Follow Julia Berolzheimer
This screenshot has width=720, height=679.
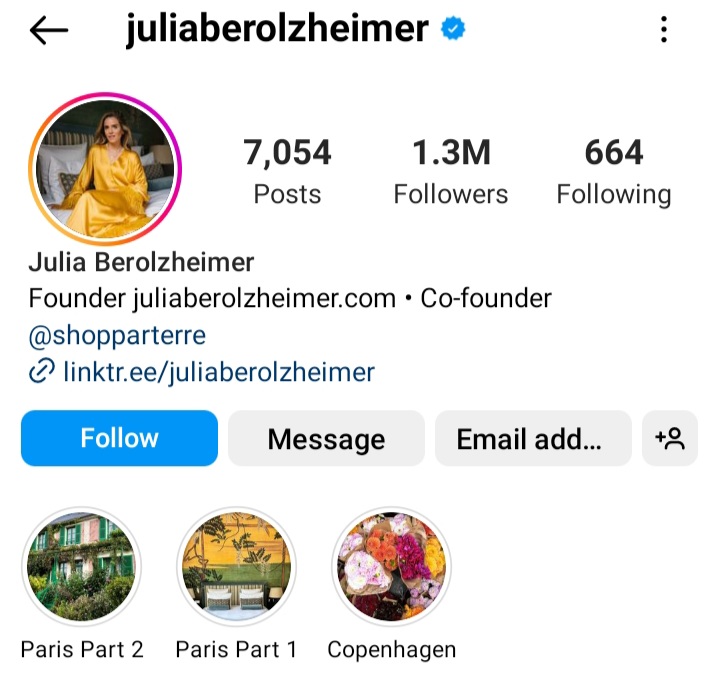tap(119, 438)
